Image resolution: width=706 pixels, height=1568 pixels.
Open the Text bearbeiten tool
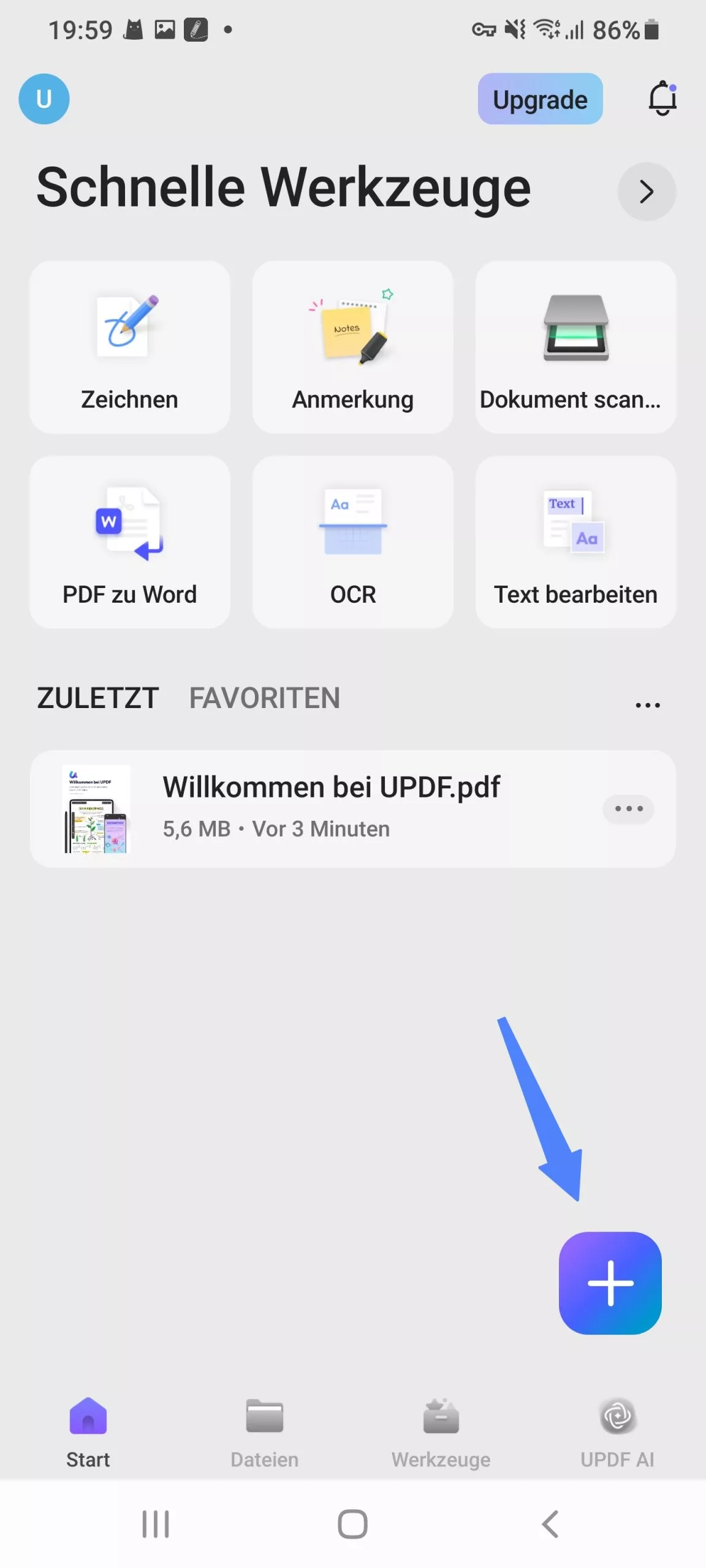(x=575, y=541)
